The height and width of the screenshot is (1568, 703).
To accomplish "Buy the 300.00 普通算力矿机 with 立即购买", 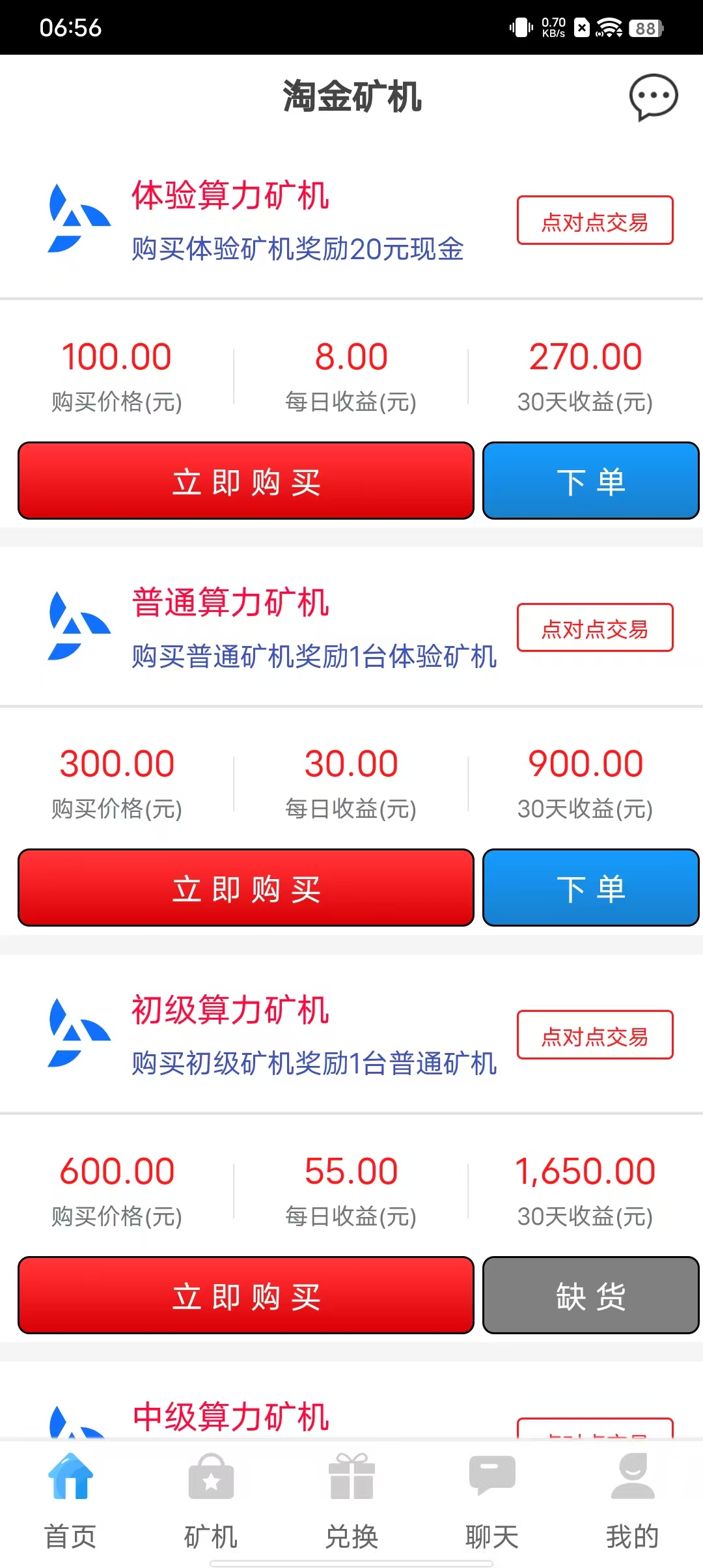I will pos(246,888).
